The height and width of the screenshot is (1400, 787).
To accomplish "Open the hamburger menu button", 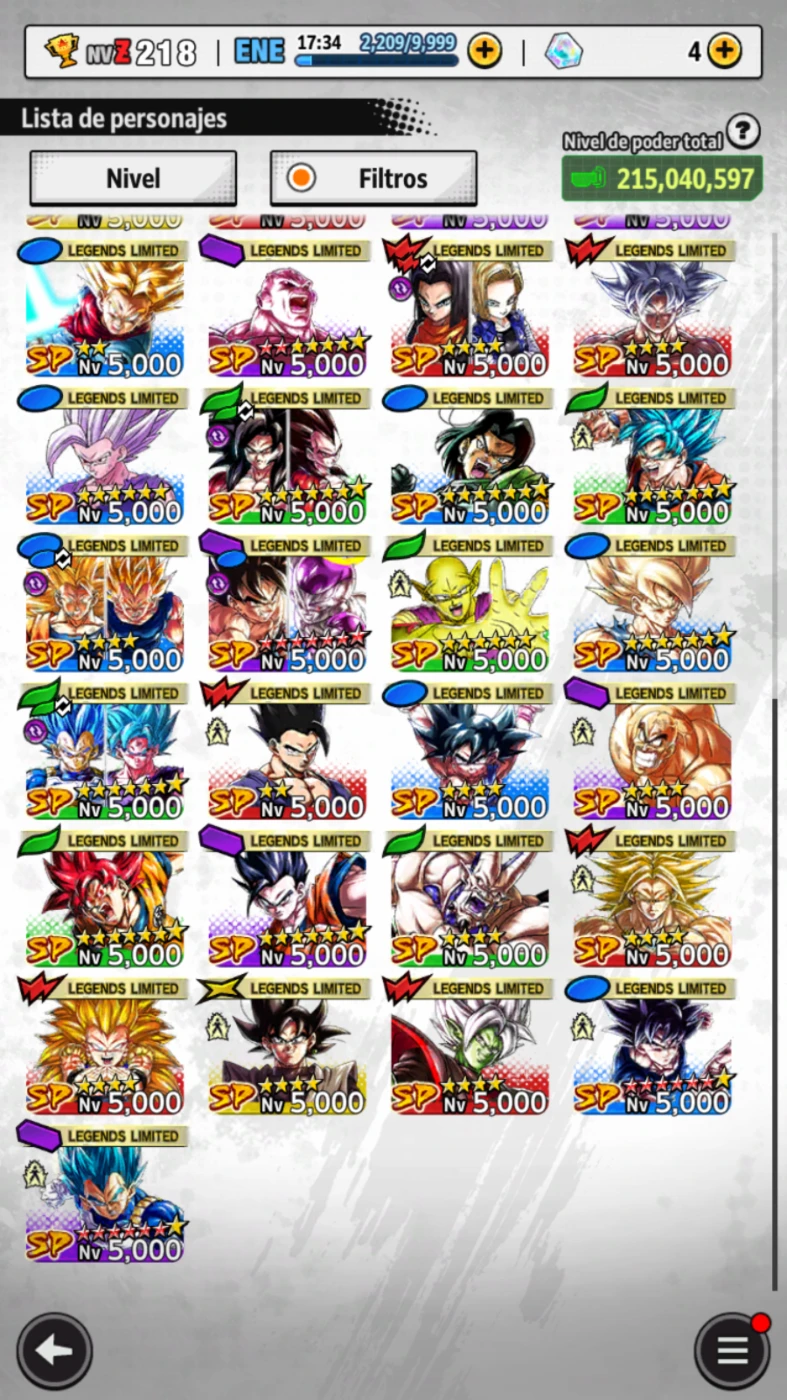I will pyautogui.click(x=732, y=1352).
